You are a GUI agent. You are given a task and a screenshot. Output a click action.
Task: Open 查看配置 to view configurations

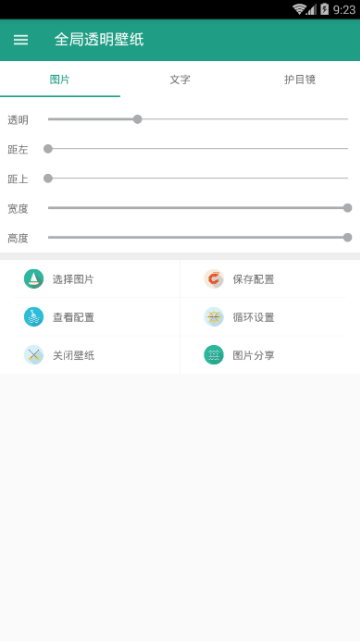[x=90, y=317]
